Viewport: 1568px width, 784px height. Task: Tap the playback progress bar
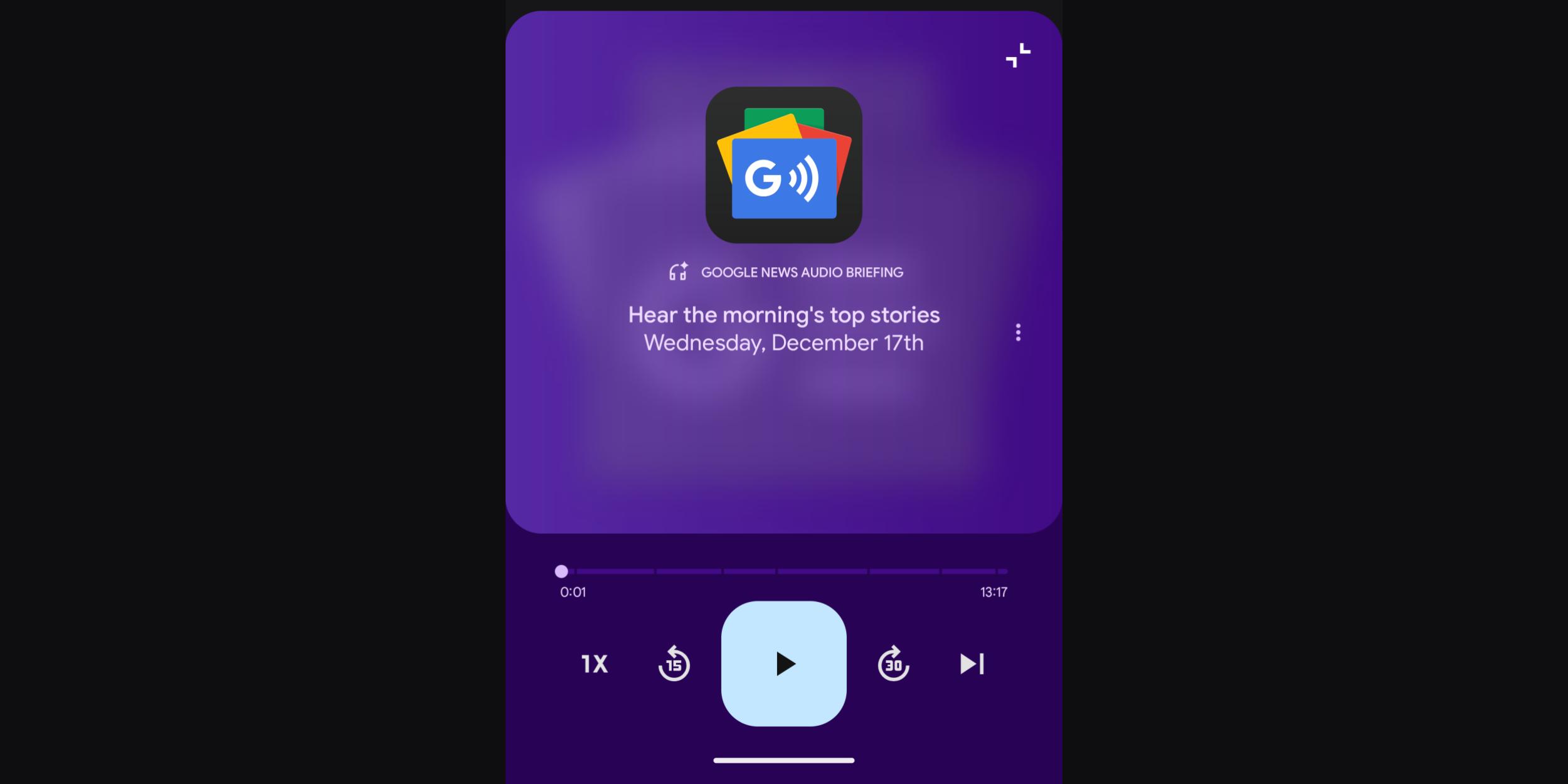point(784,571)
